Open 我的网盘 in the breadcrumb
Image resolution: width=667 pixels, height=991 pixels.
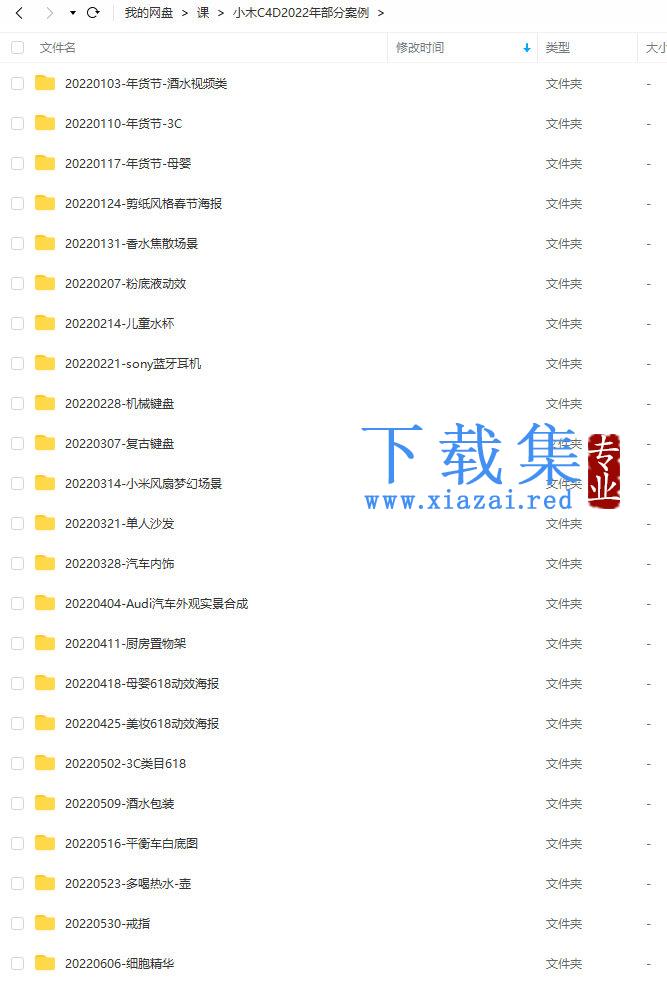pos(148,13)
